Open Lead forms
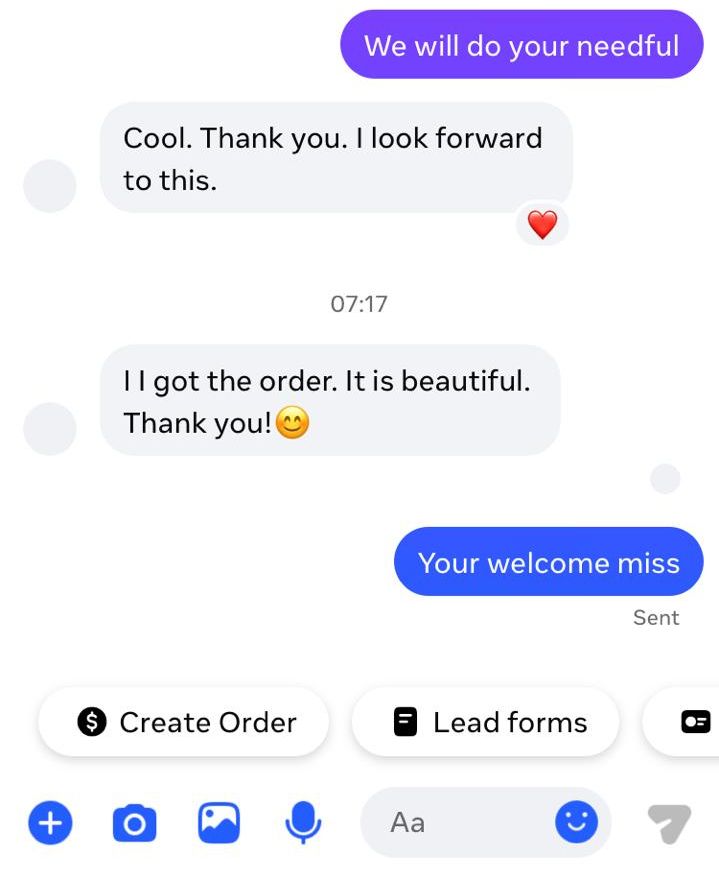Image resolution: width=719 pixels, height=873 pixels. (486, 722)
